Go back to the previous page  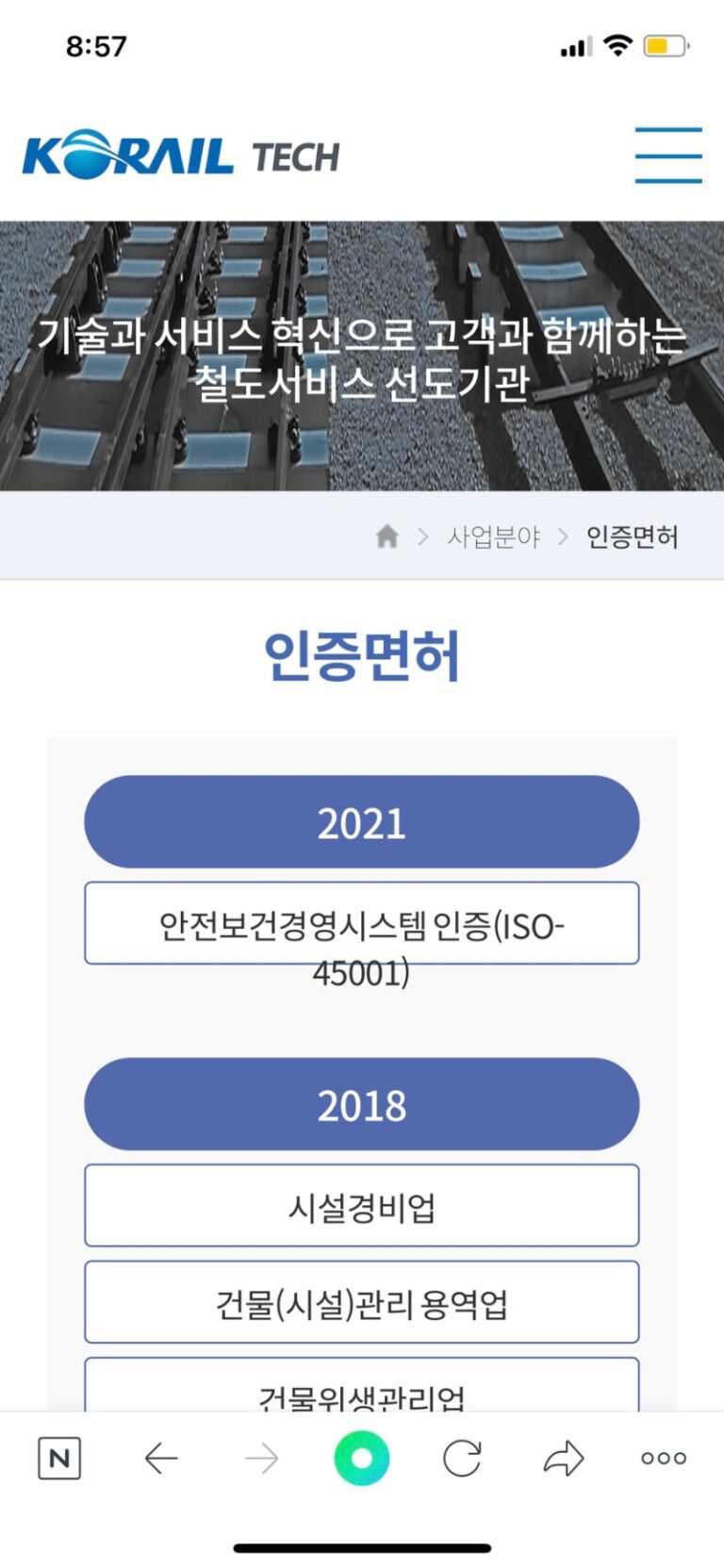(x=161, y=1459)
